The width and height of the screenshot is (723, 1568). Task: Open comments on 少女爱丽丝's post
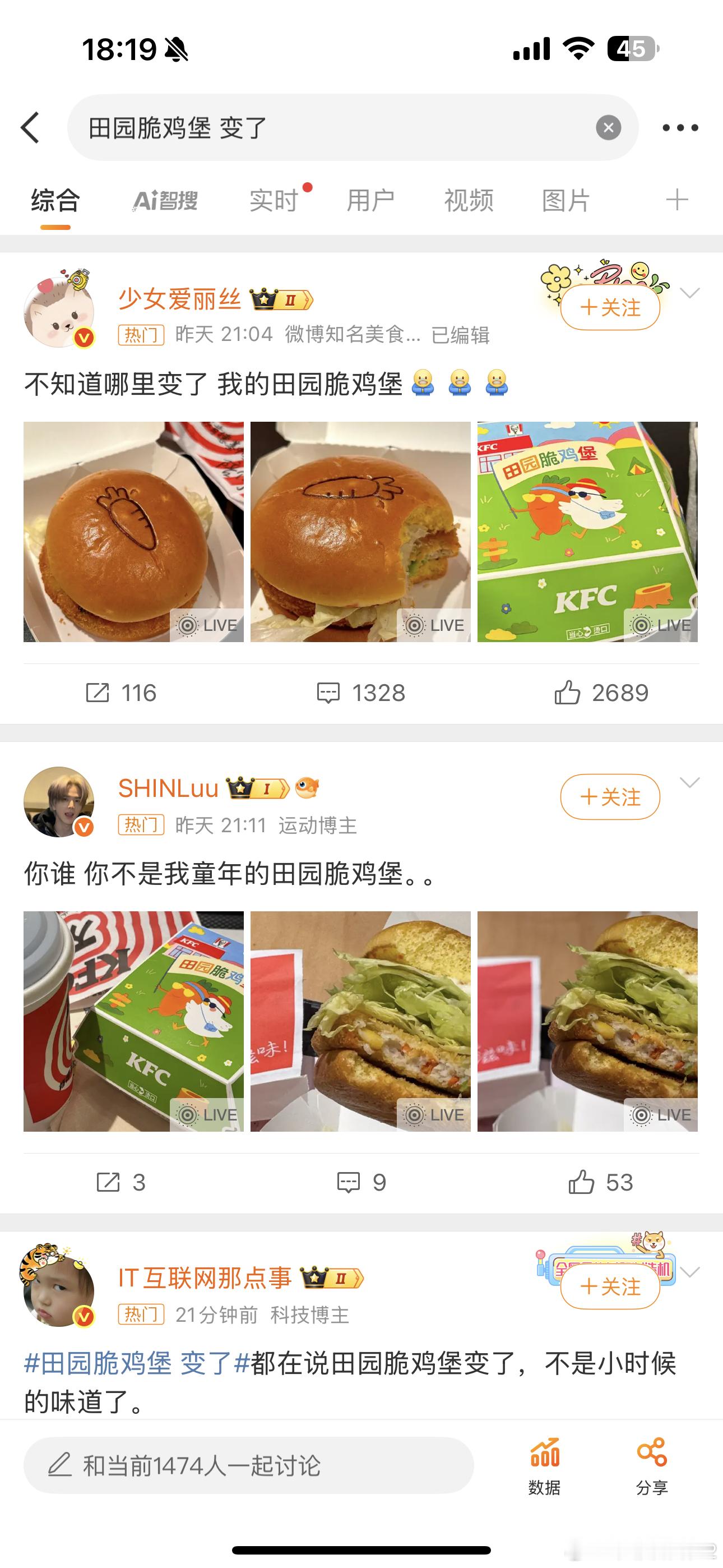pos(361,693)
